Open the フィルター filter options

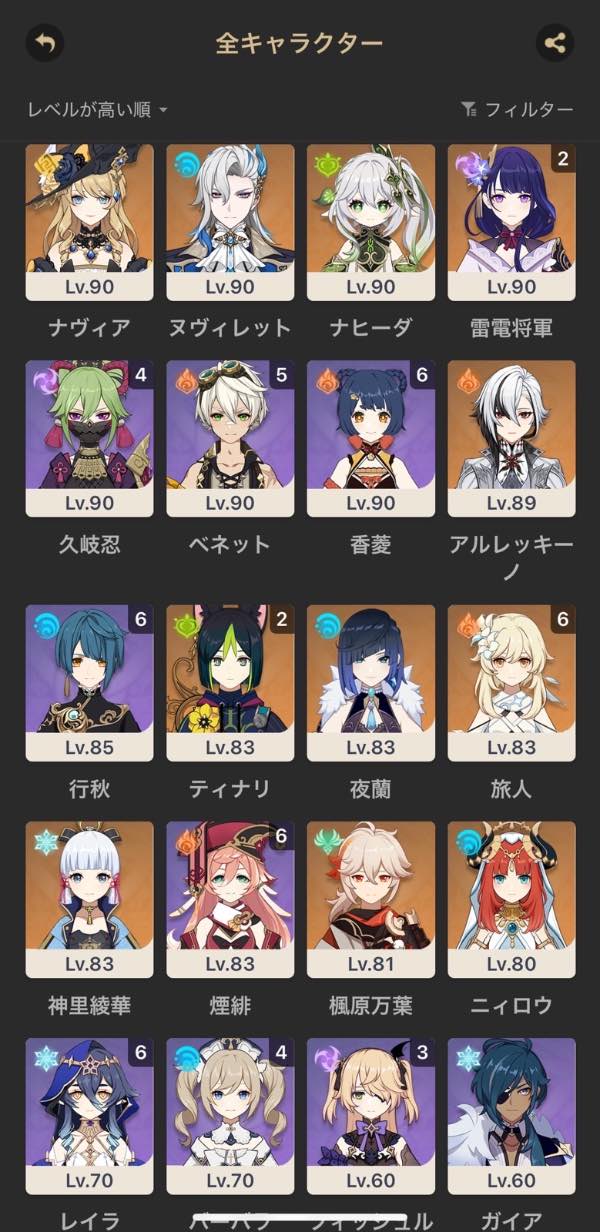point(517,110)
